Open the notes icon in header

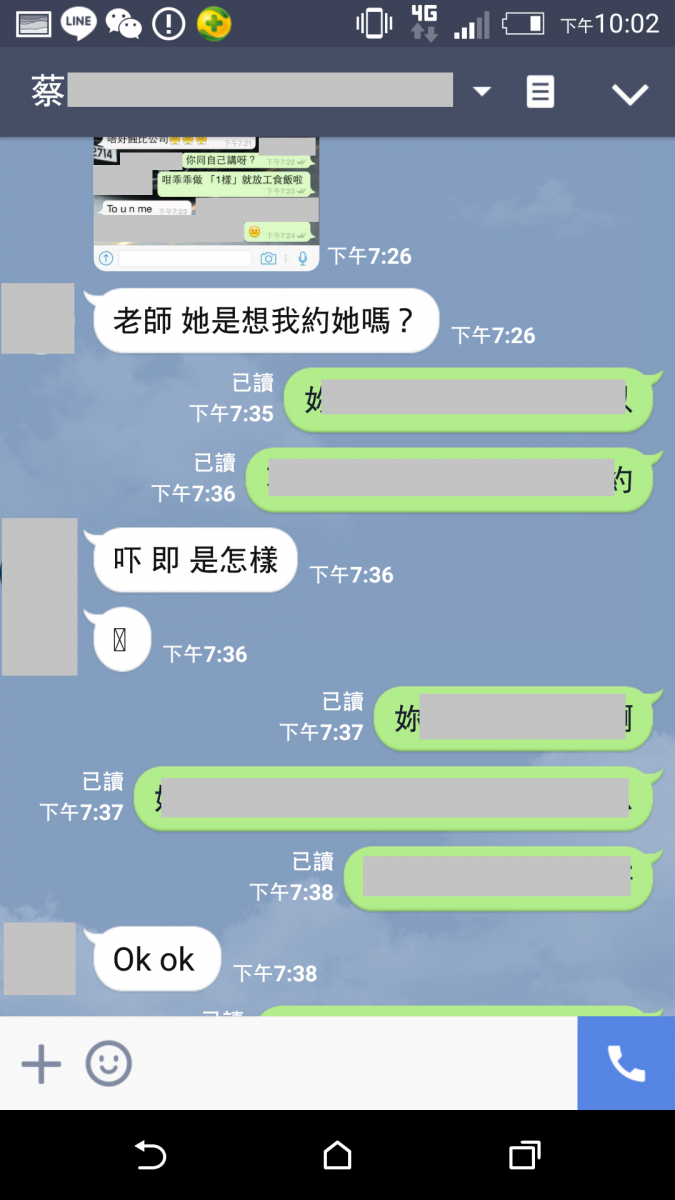tap(540, 93)
